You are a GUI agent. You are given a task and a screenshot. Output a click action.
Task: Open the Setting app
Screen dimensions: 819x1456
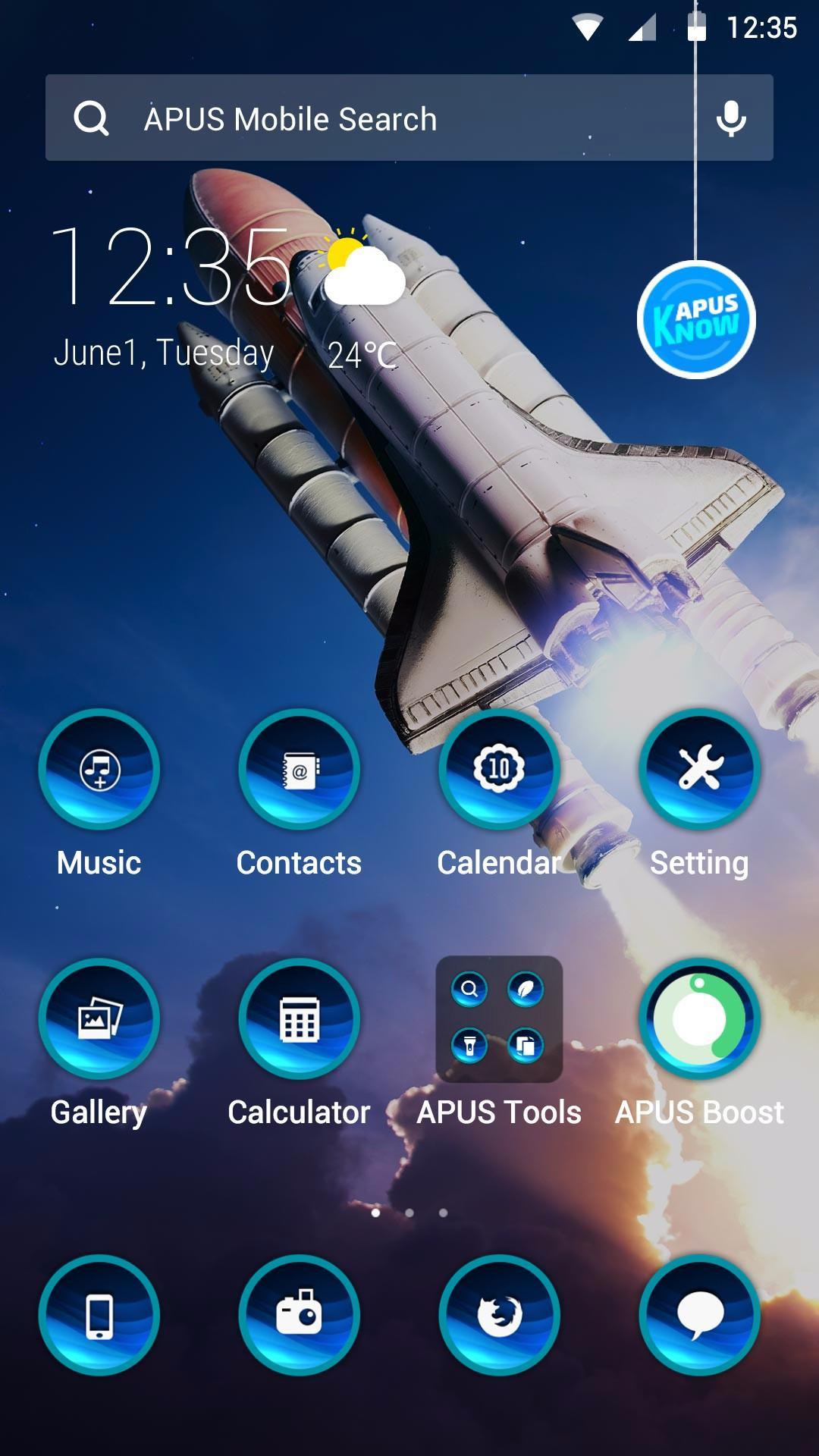tap(699, 770)
